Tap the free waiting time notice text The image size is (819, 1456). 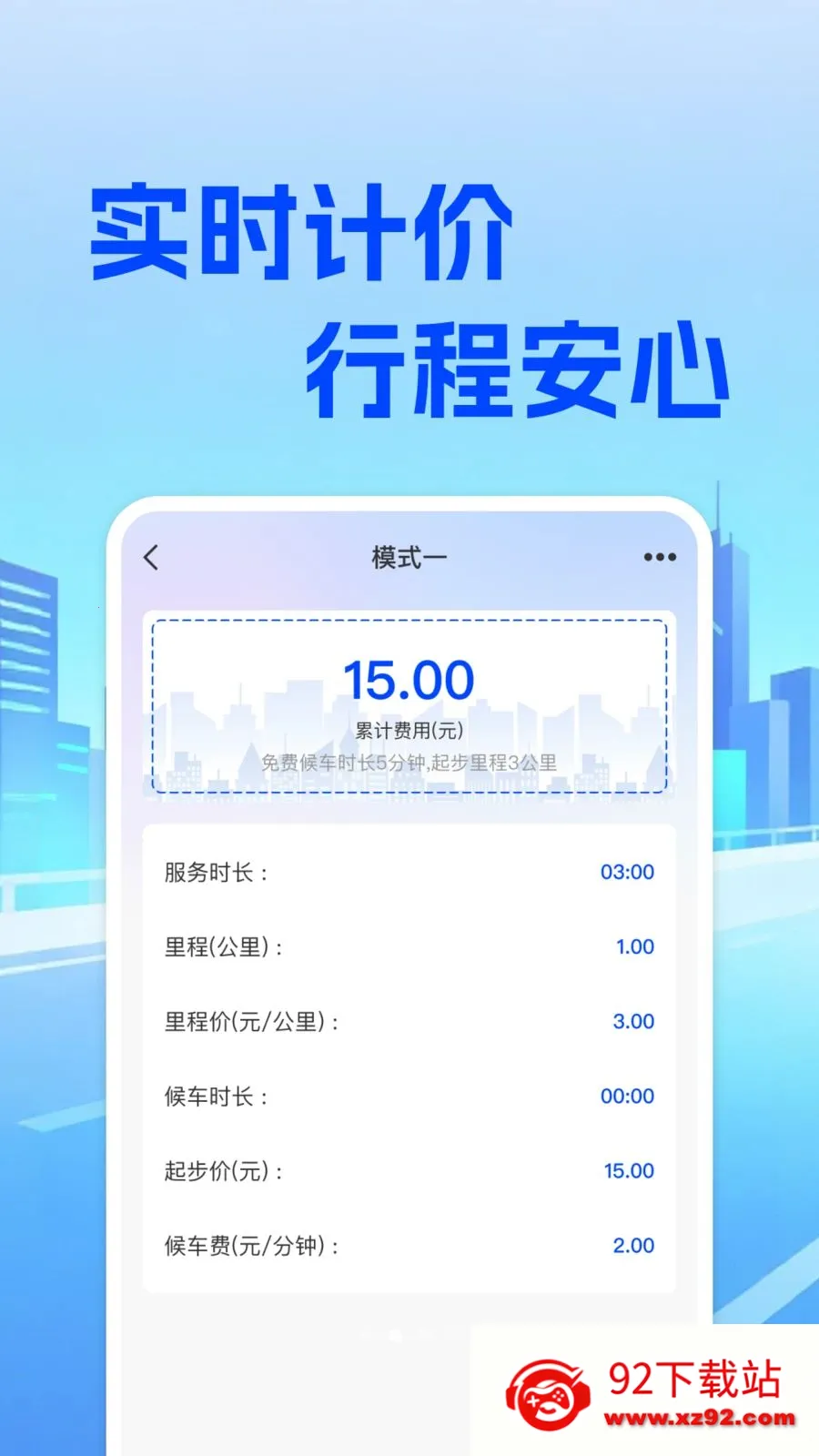pos(411,763)
